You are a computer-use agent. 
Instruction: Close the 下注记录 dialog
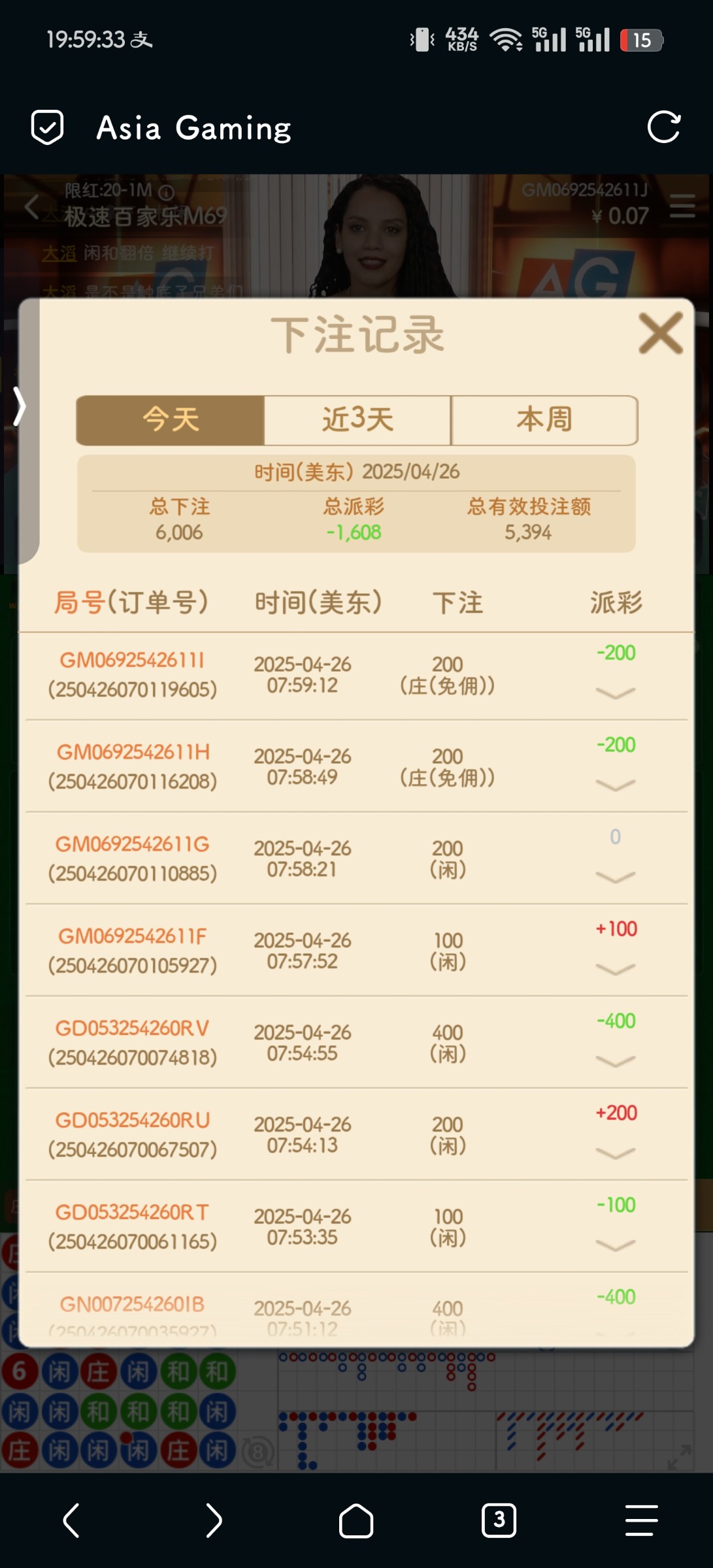coord(660,333)
